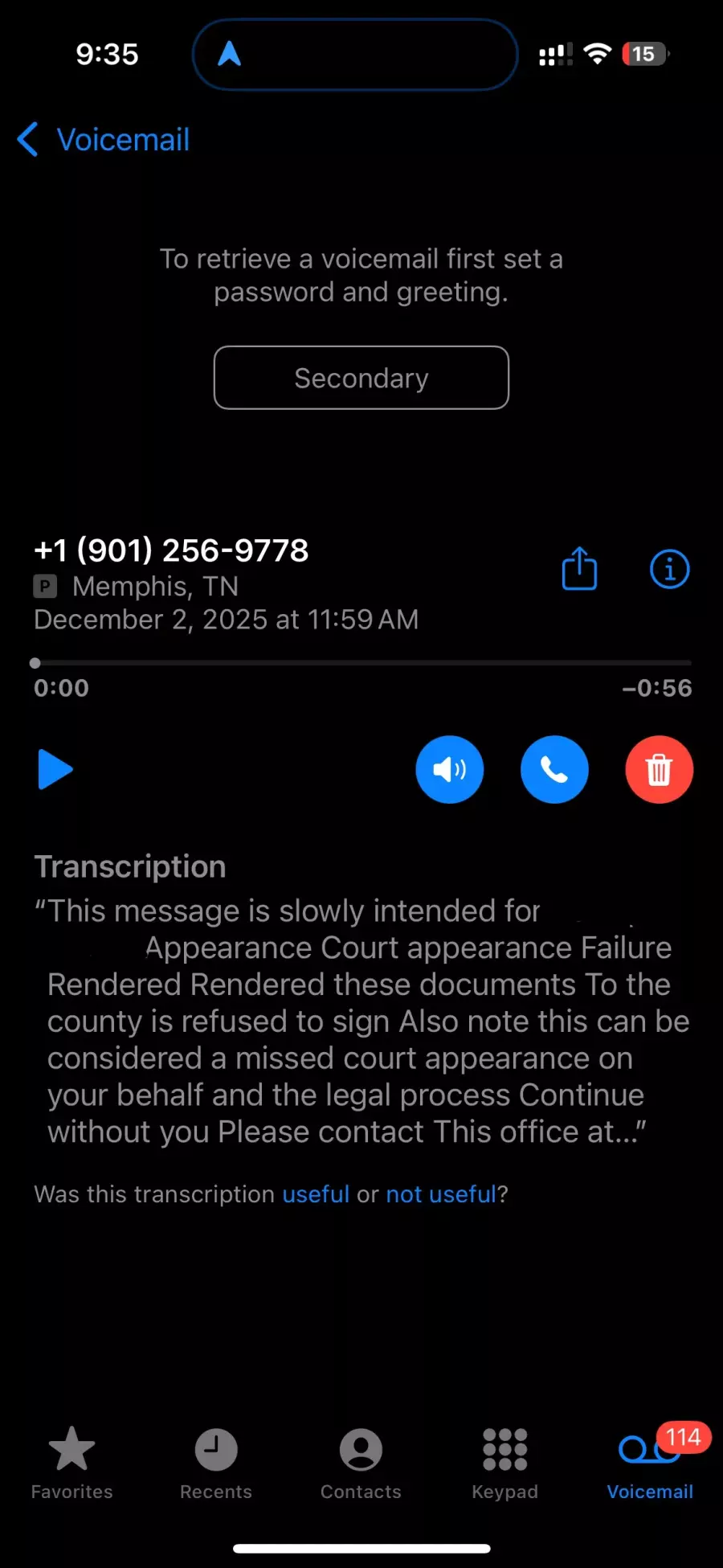Select the Voicemail tab
723x1568 pixels.
point(649,1463)
